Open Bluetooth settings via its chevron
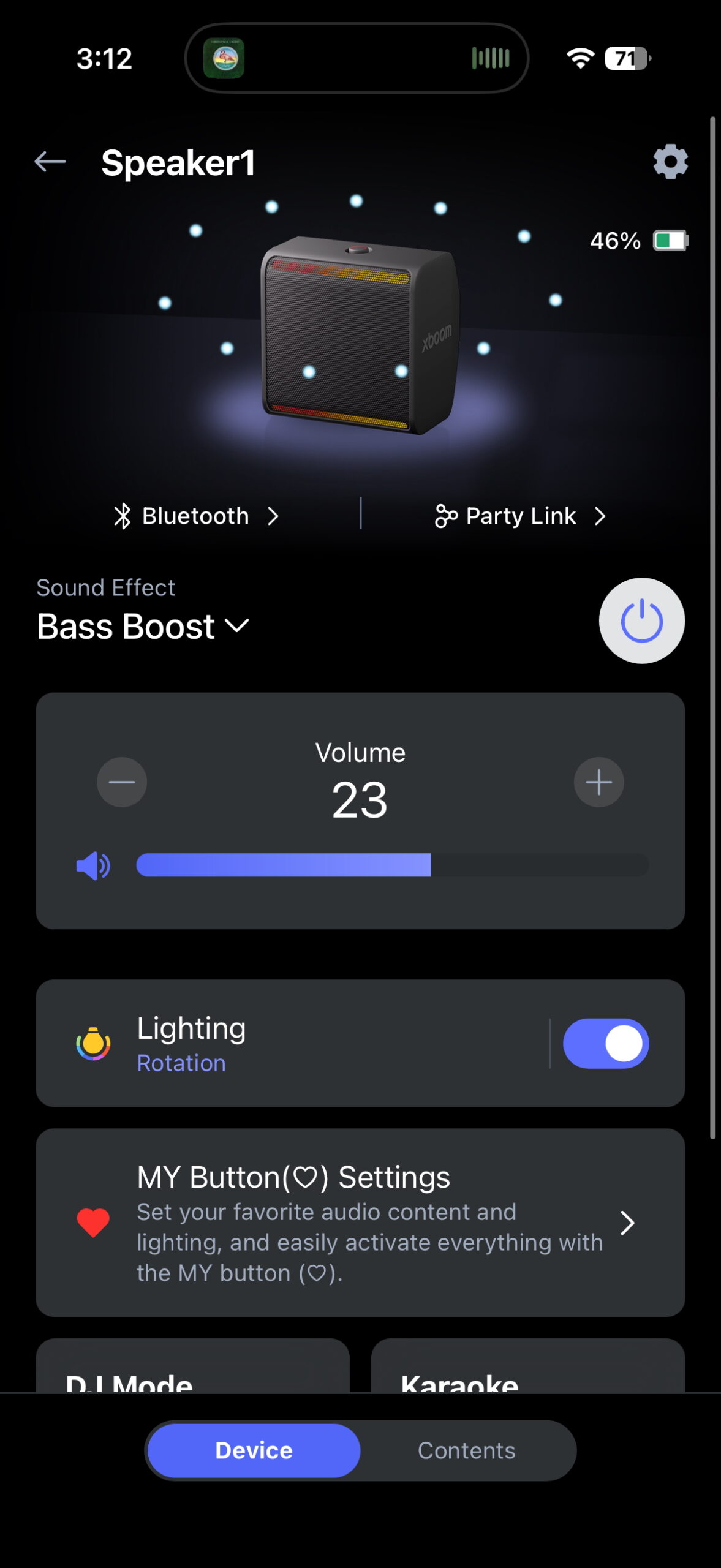The height and width of the screenshot is (1568, 721). [274, 516]
